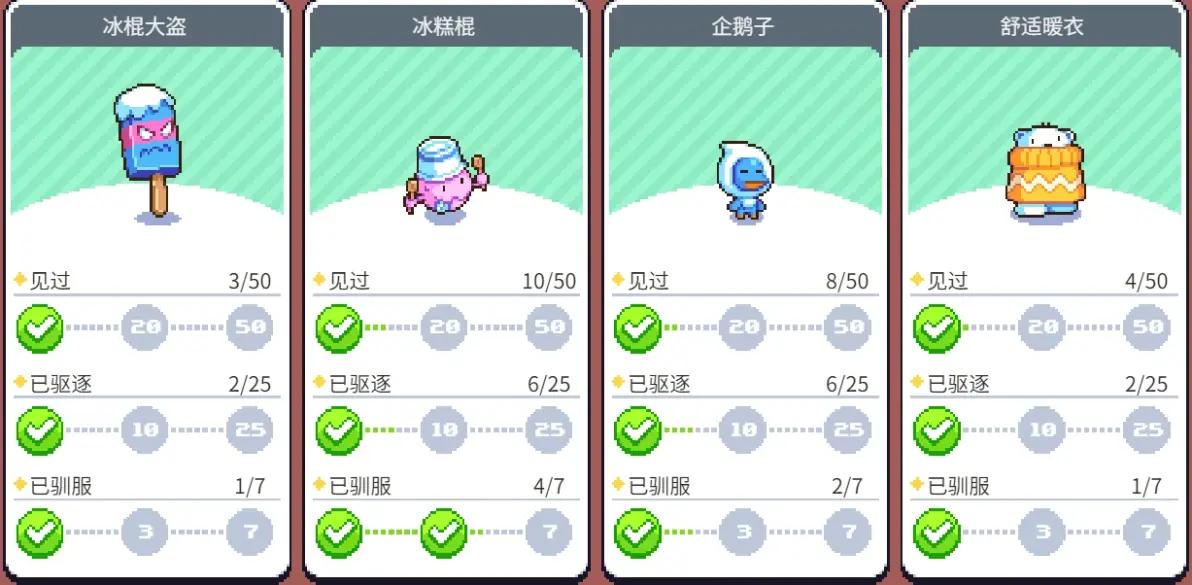1192x585 pixels.
Task: Select the 冰糕棍 creature card
Action: 445,150
